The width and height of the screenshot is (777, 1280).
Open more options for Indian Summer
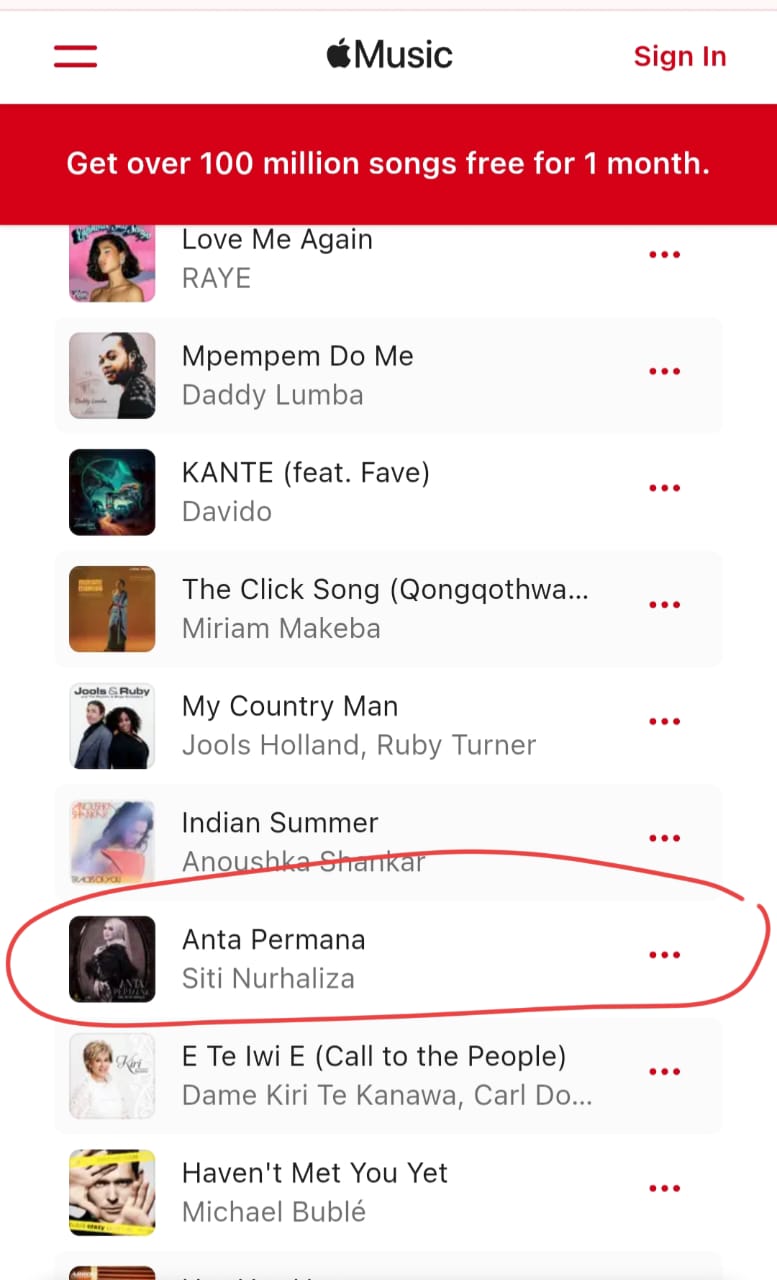[x=664, y=838]
